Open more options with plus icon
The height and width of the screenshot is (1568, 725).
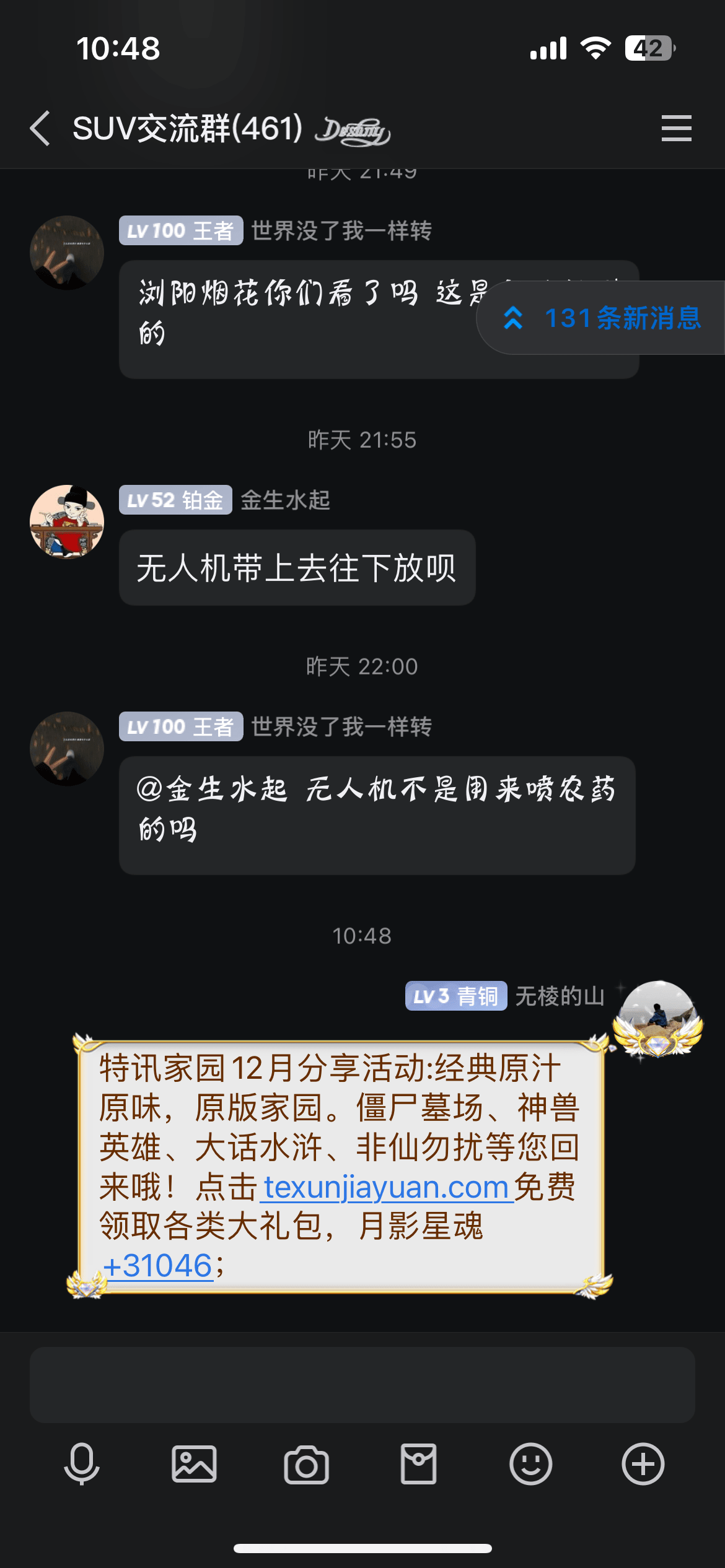click(643, 1464)
